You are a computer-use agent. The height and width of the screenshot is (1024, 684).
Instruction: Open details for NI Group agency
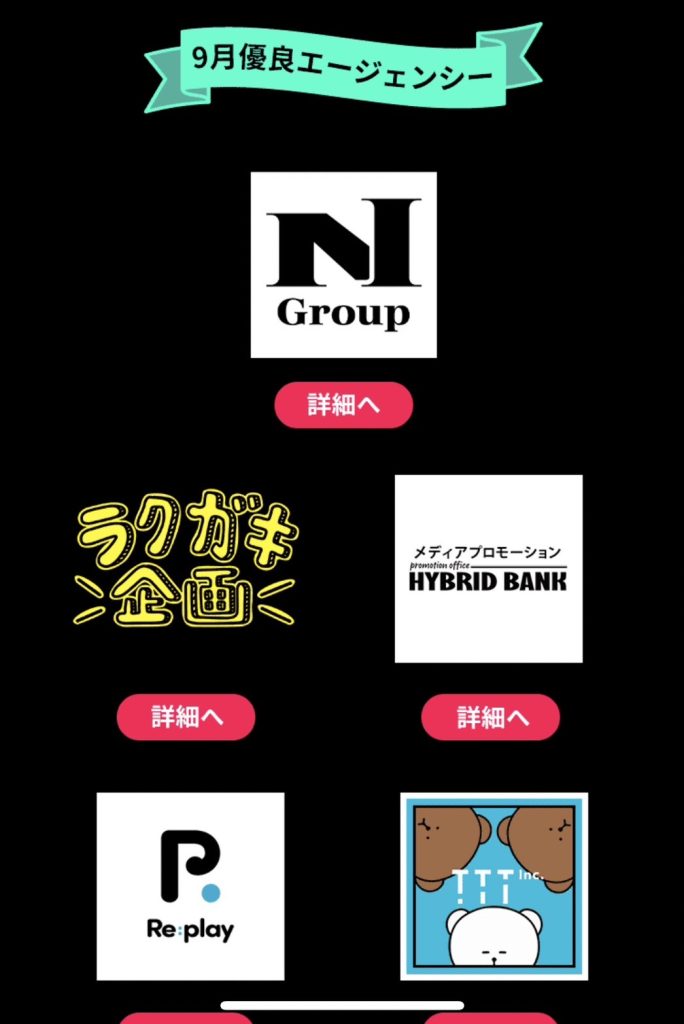343,405
